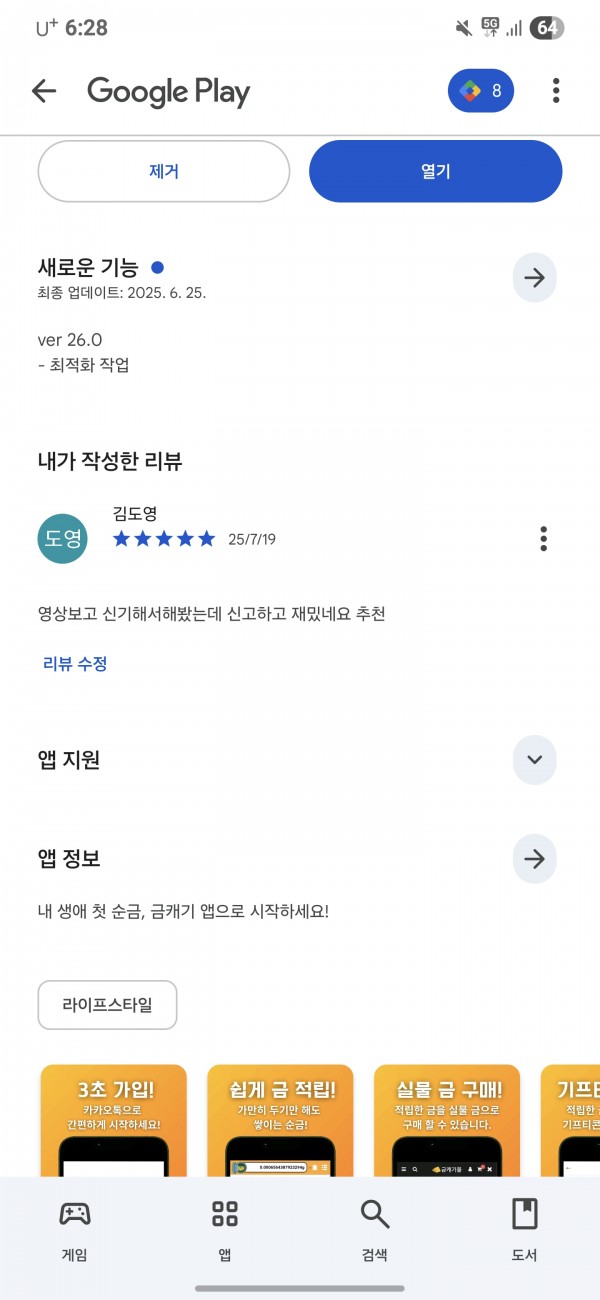The width and height of the screenshot is (600, 1300).
Task: Open 새로운 기능 details with the arrow
Action: click(x=535, y=278)
